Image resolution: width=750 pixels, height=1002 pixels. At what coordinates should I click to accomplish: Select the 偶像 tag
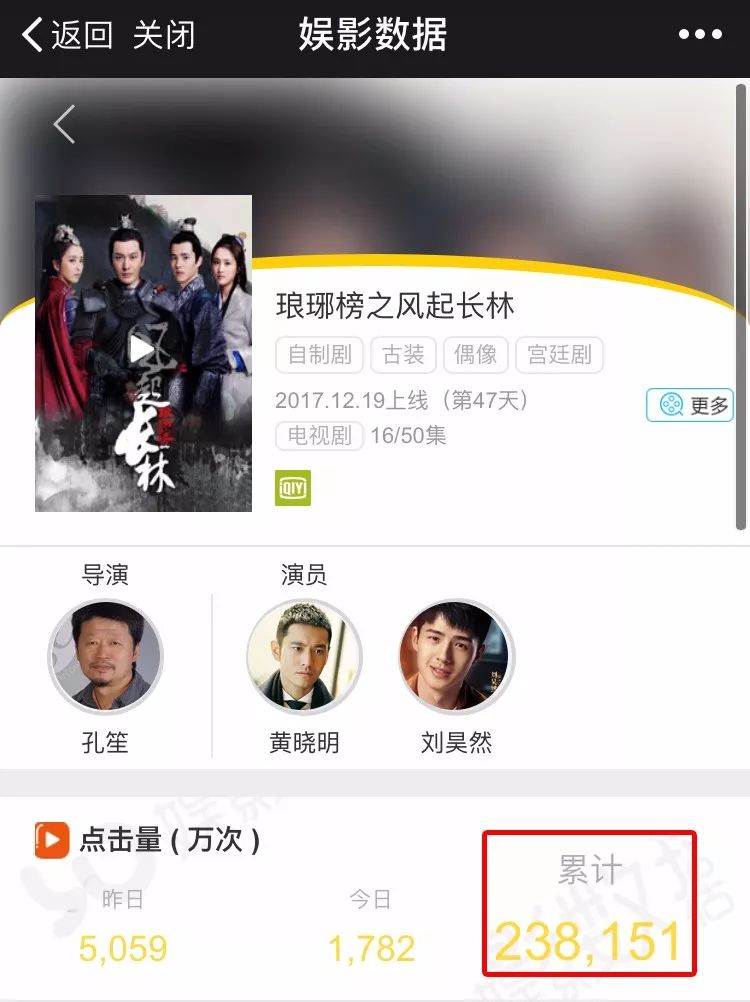coord(477,355)
